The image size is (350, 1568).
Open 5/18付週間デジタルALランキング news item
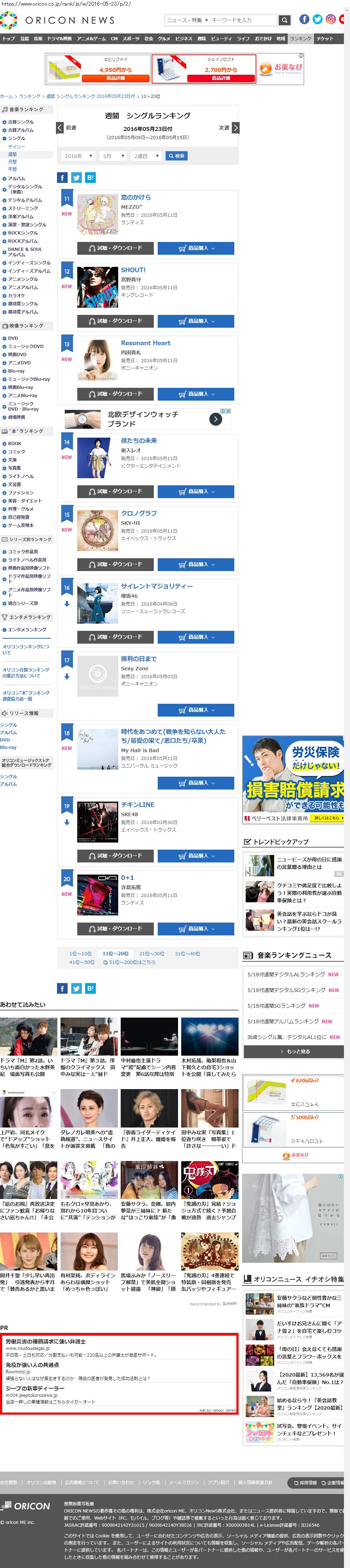pos(286,975)
